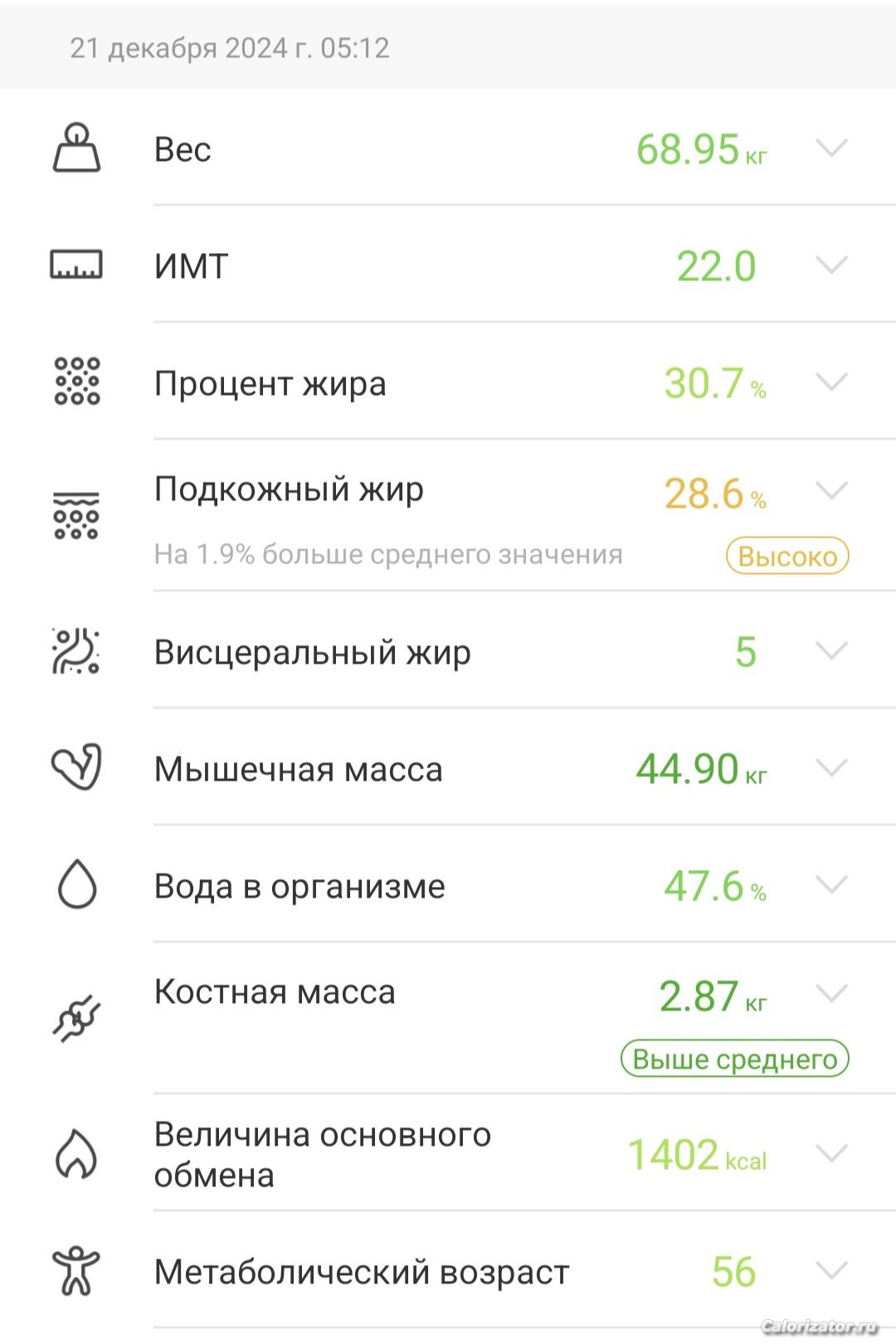The image size is (896, 1344).
Task: Open the Процент жира chevron
Action: coord(831,382)
